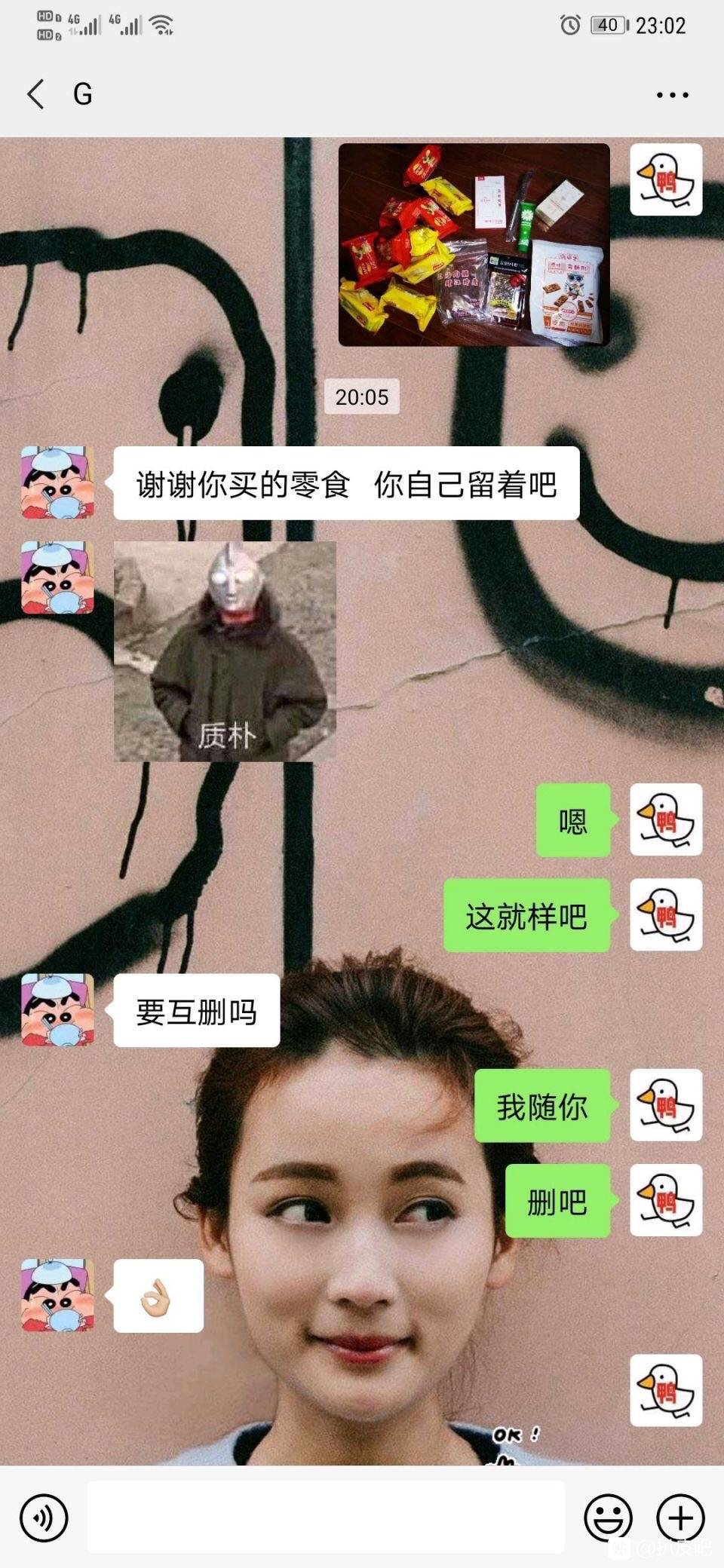Go back from the chat with G
The height and width of the screenshot is (1568, 724).
[x=35, y=94]
